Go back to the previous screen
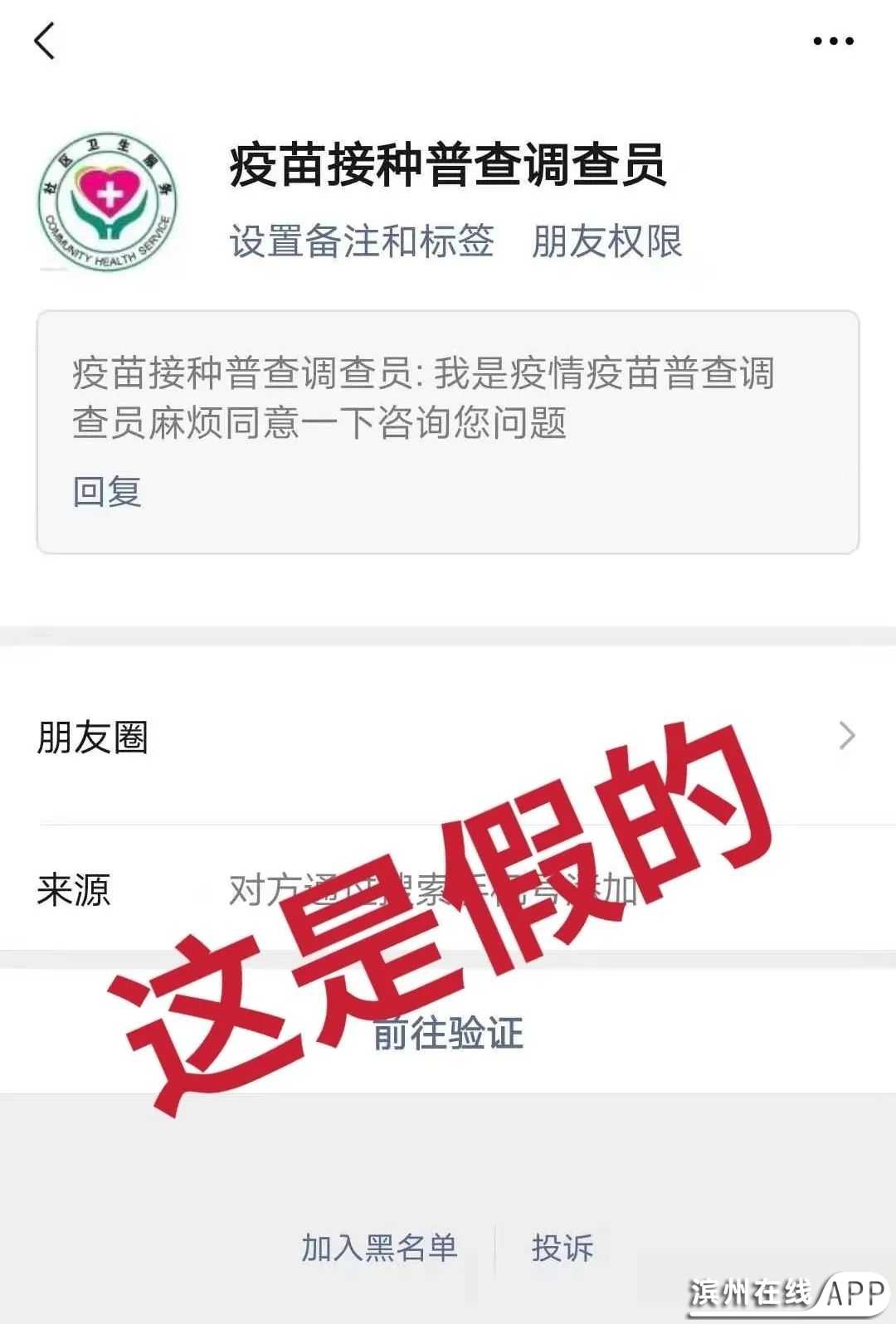 (45, 41)
